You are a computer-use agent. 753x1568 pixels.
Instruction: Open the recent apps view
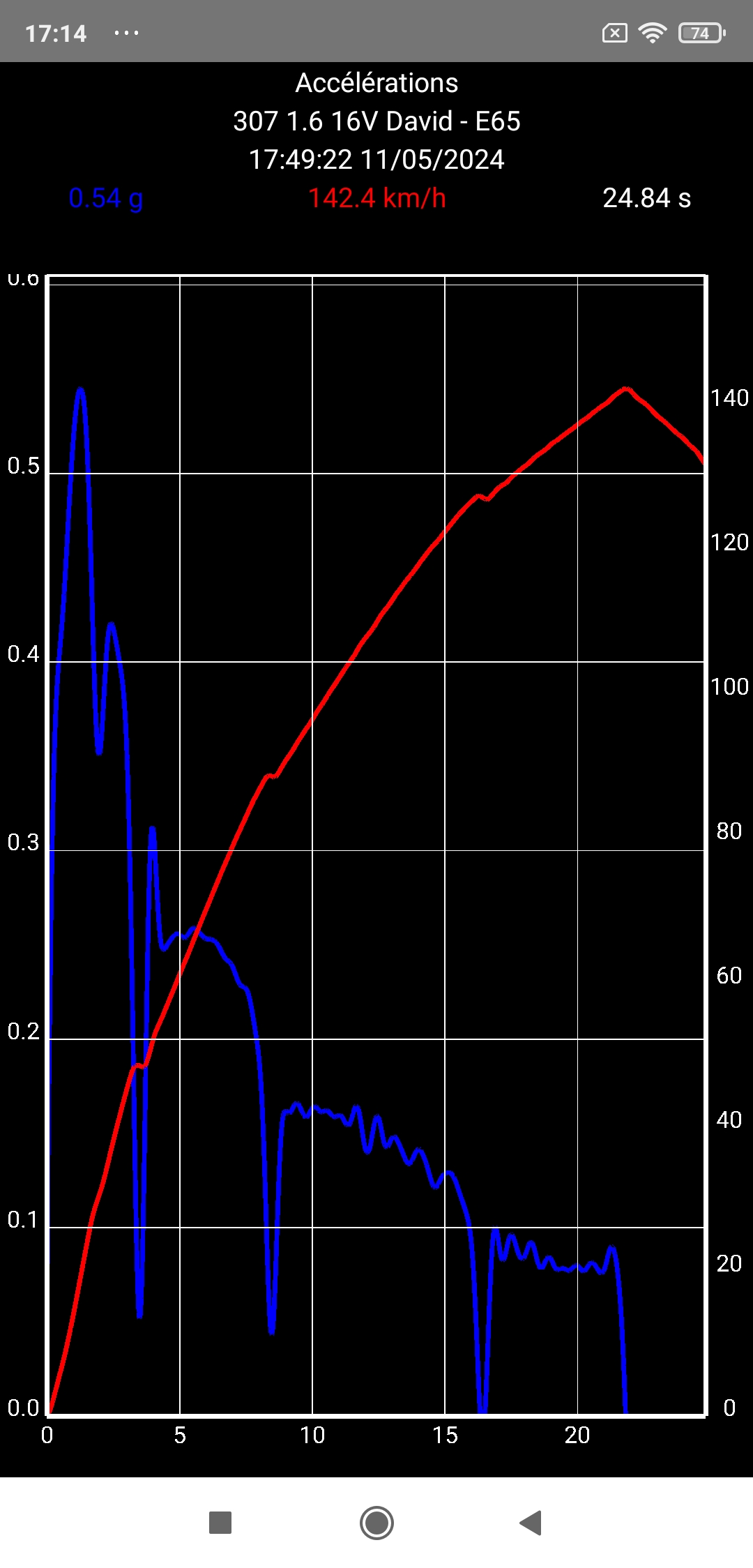220,1523
